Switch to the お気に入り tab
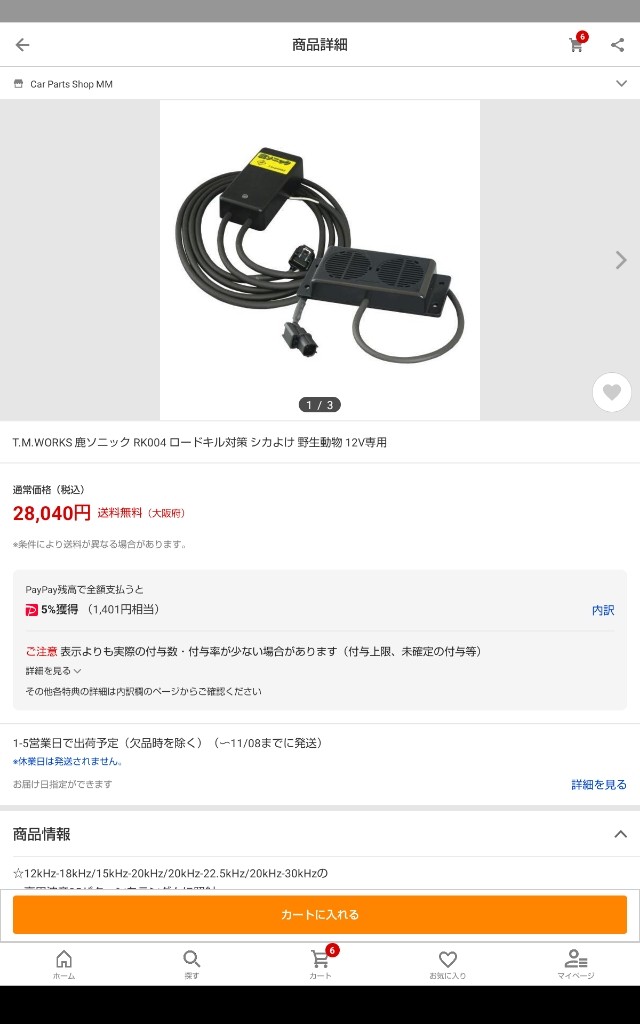The height and width of the screenshot is (1024, 640). 447,964
